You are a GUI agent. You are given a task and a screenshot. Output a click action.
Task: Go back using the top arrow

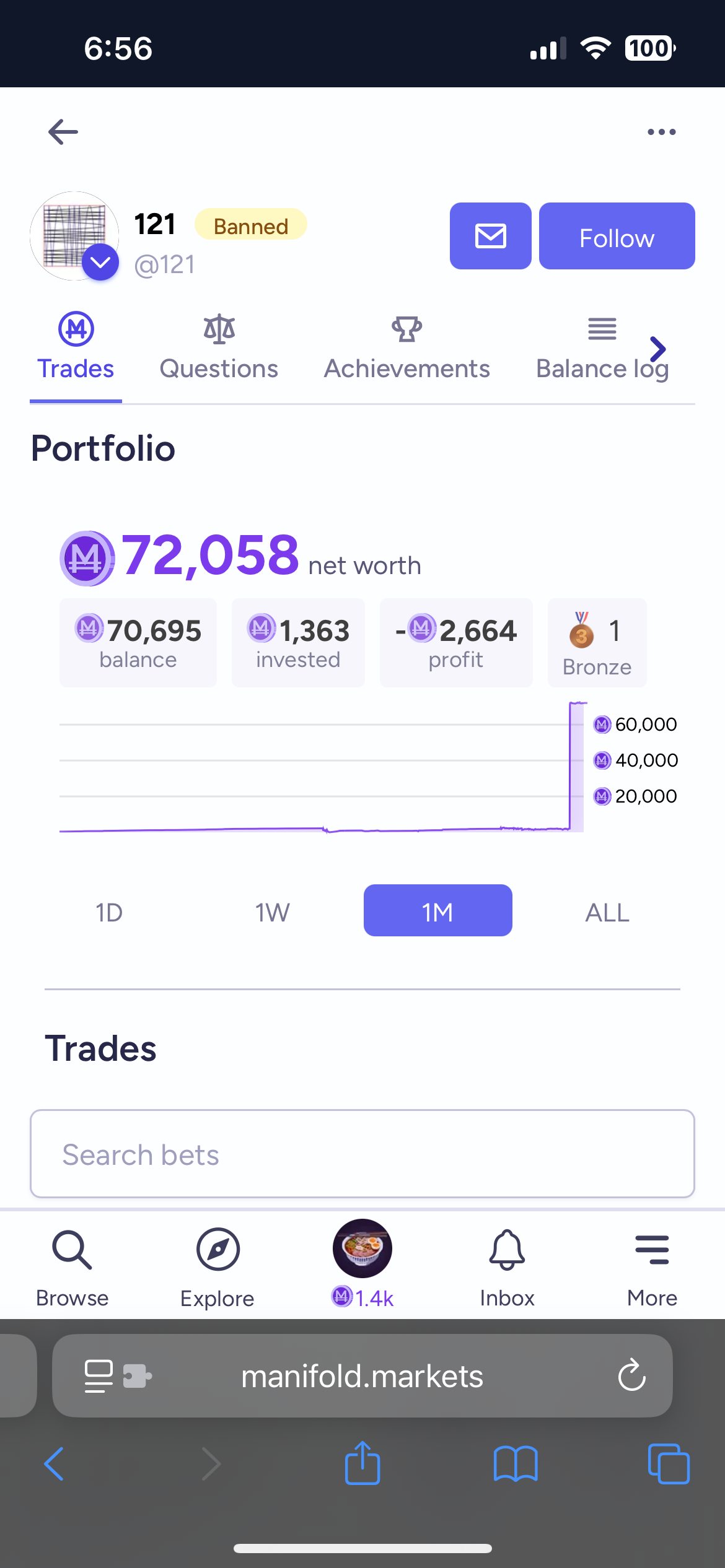(x=63, y=132)
